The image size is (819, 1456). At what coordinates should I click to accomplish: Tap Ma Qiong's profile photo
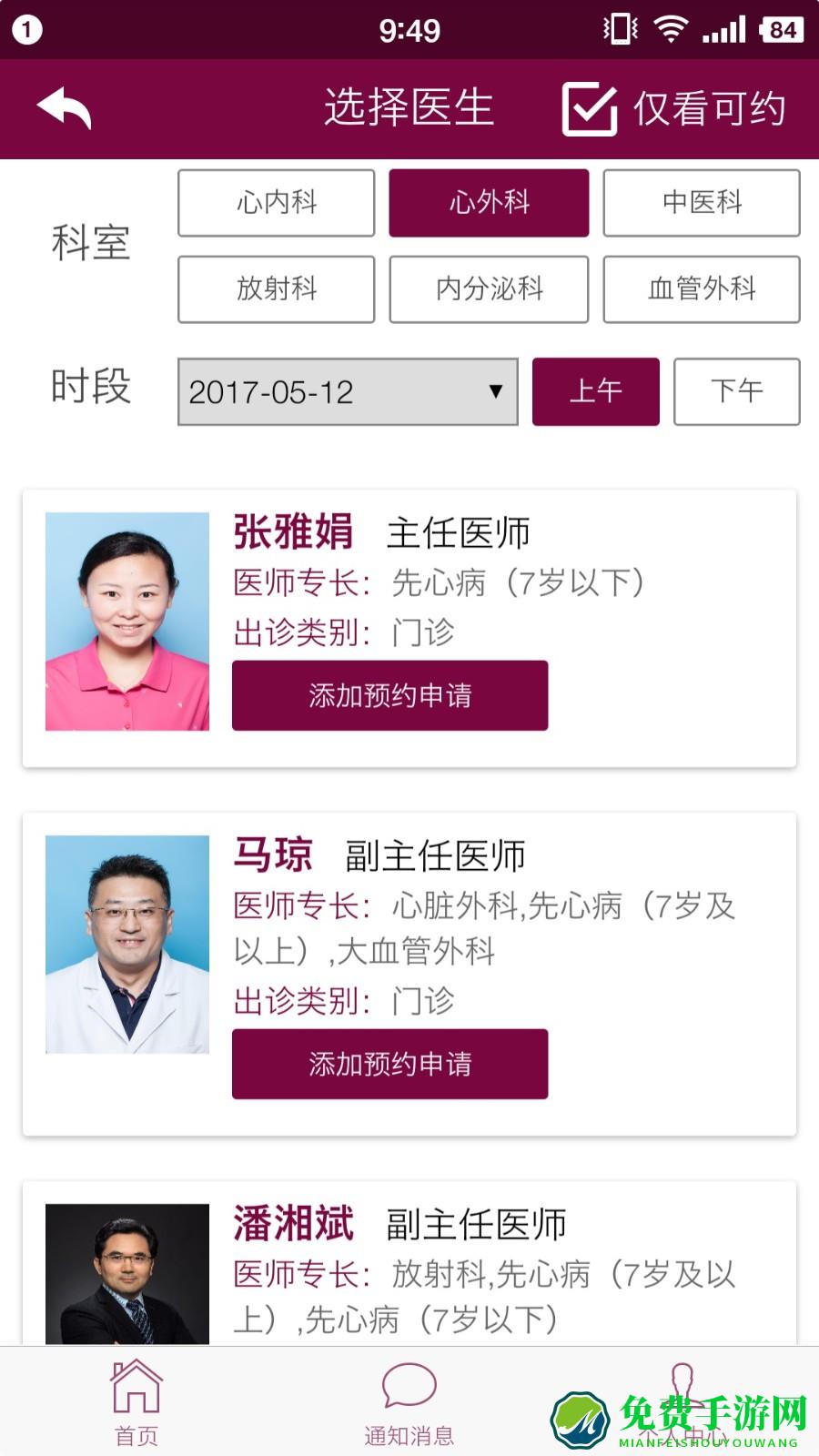pyautogui.click(x=127, y=942)
